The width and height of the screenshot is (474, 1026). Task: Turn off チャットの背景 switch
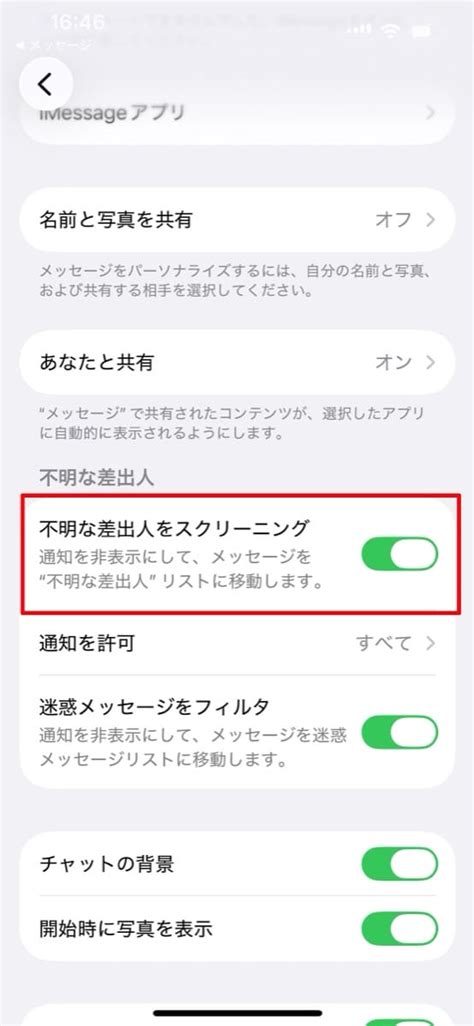(x=399, y=864)
